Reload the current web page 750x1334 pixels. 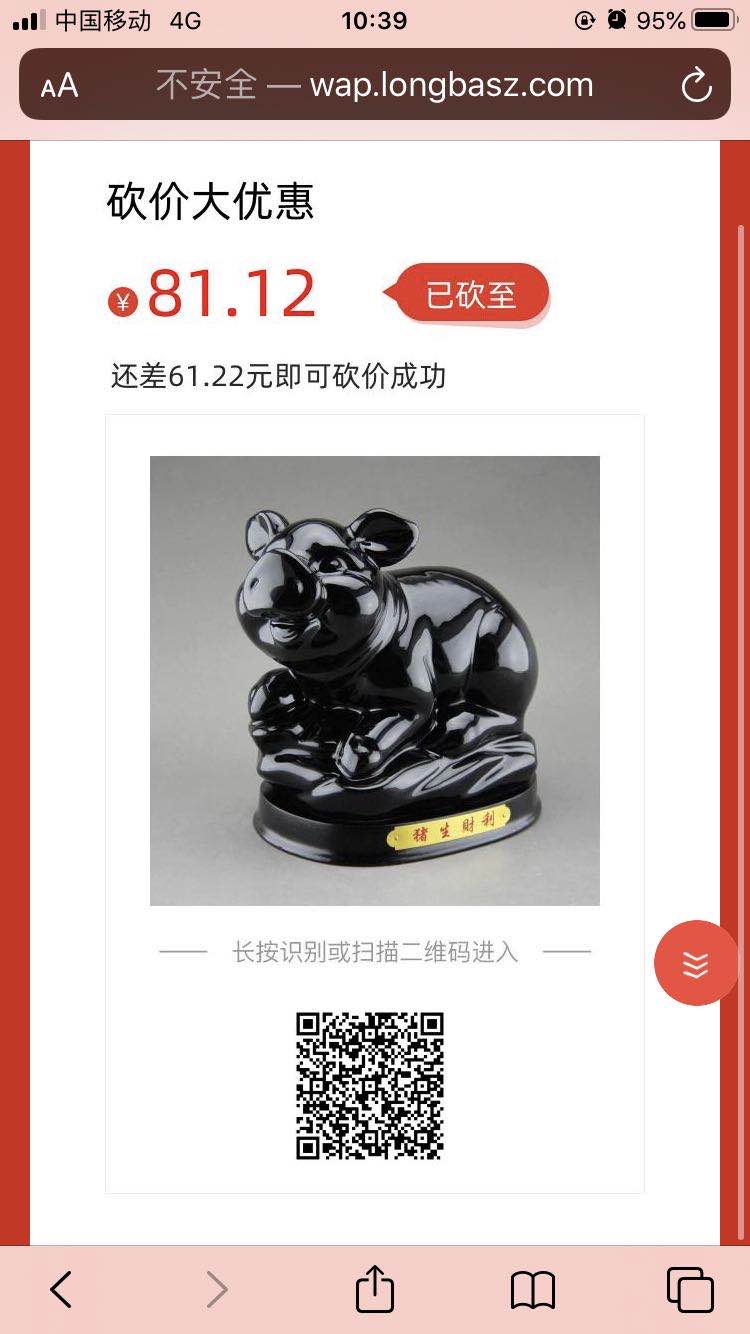696,86
